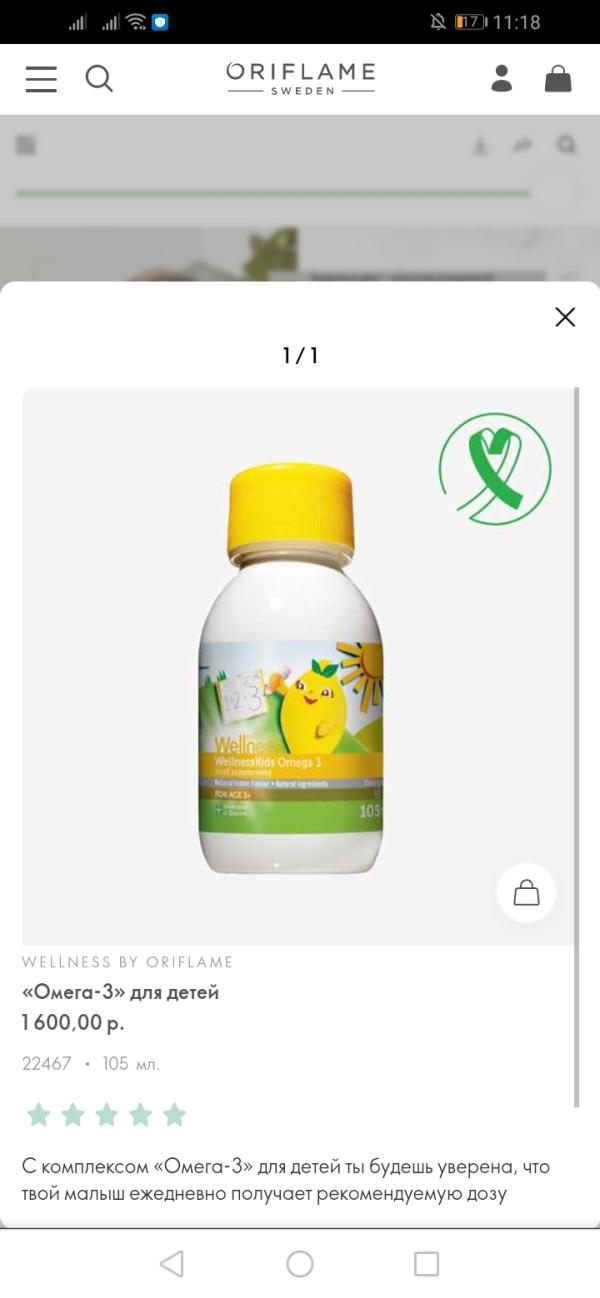The width and height of the screenshot is (600, 1298).
Task: Open the shopping bag in header
Action: click(x=558, y=79)
